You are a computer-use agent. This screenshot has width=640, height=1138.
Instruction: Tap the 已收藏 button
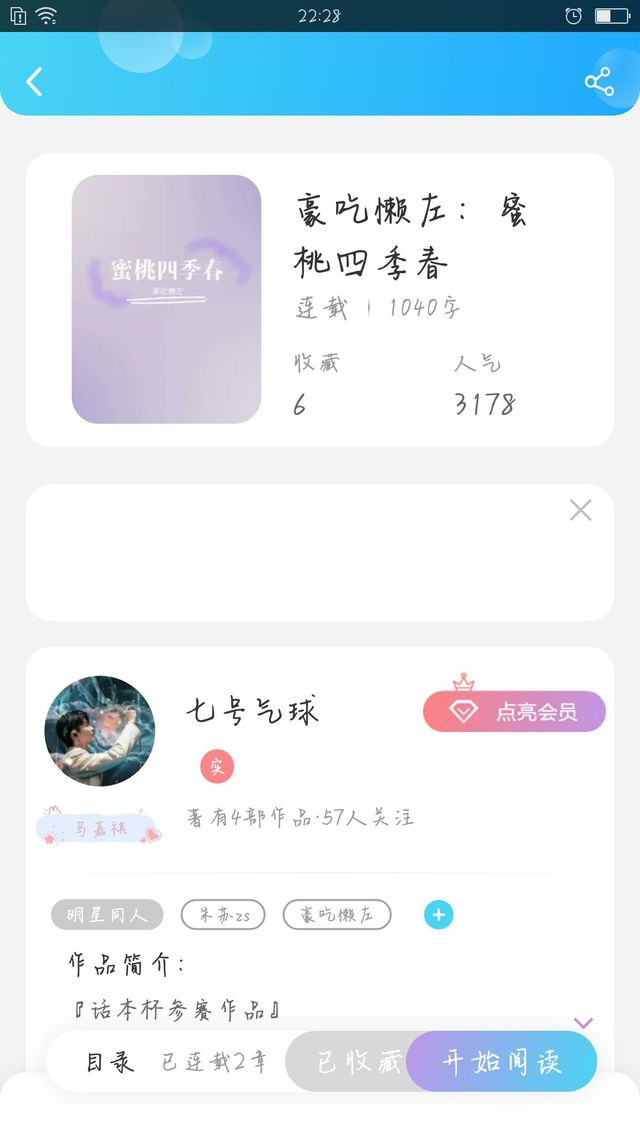(x=358, y=1062)
